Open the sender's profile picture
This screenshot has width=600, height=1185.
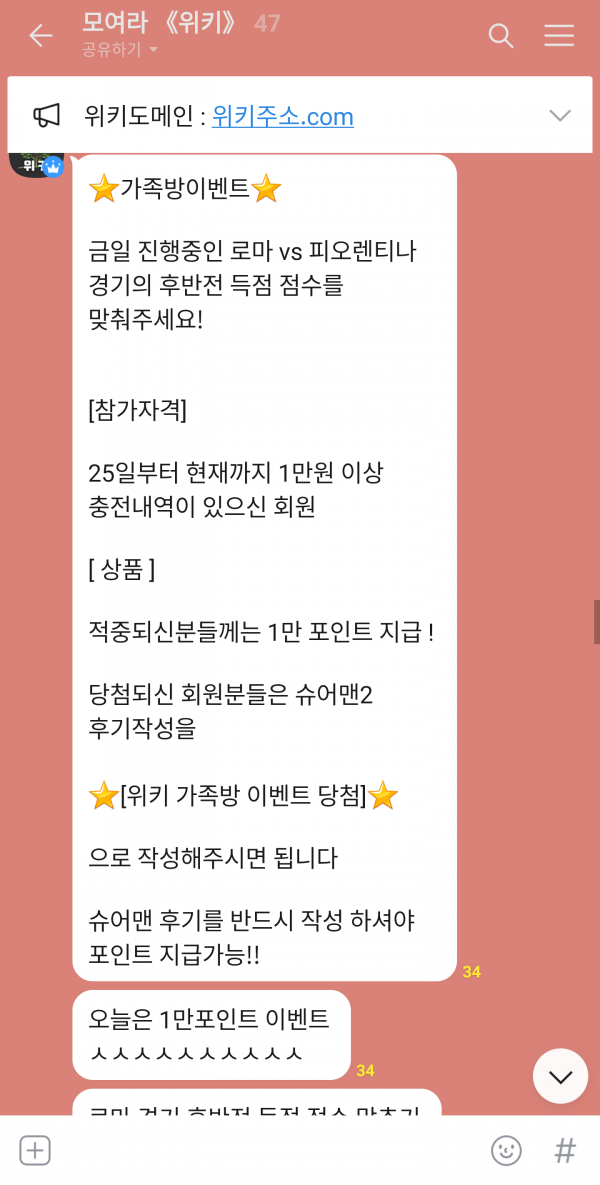[x=37, y=163]
